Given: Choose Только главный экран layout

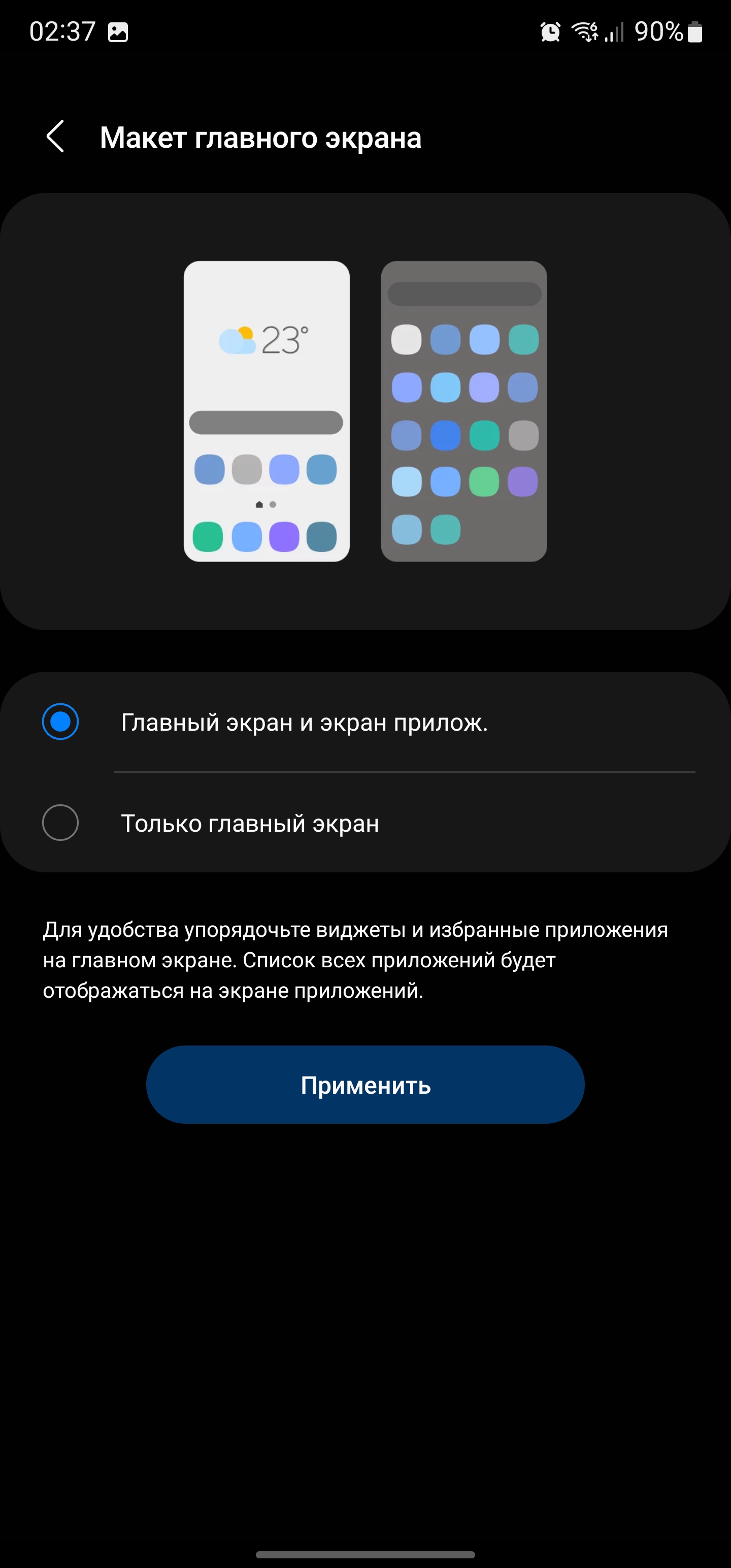Looking at the screenshot, I should (60, 823).
